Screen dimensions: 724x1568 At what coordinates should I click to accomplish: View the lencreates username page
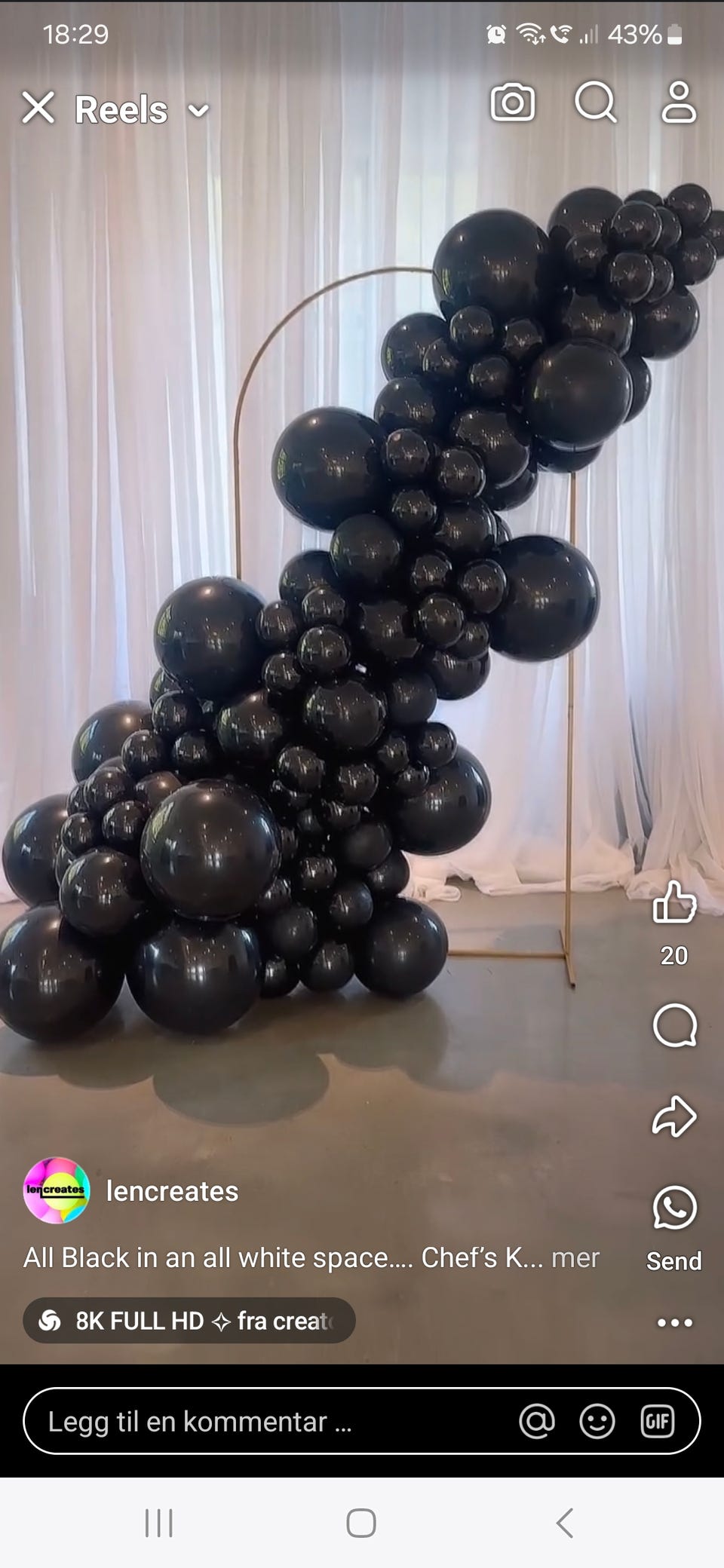point(172,1191)
